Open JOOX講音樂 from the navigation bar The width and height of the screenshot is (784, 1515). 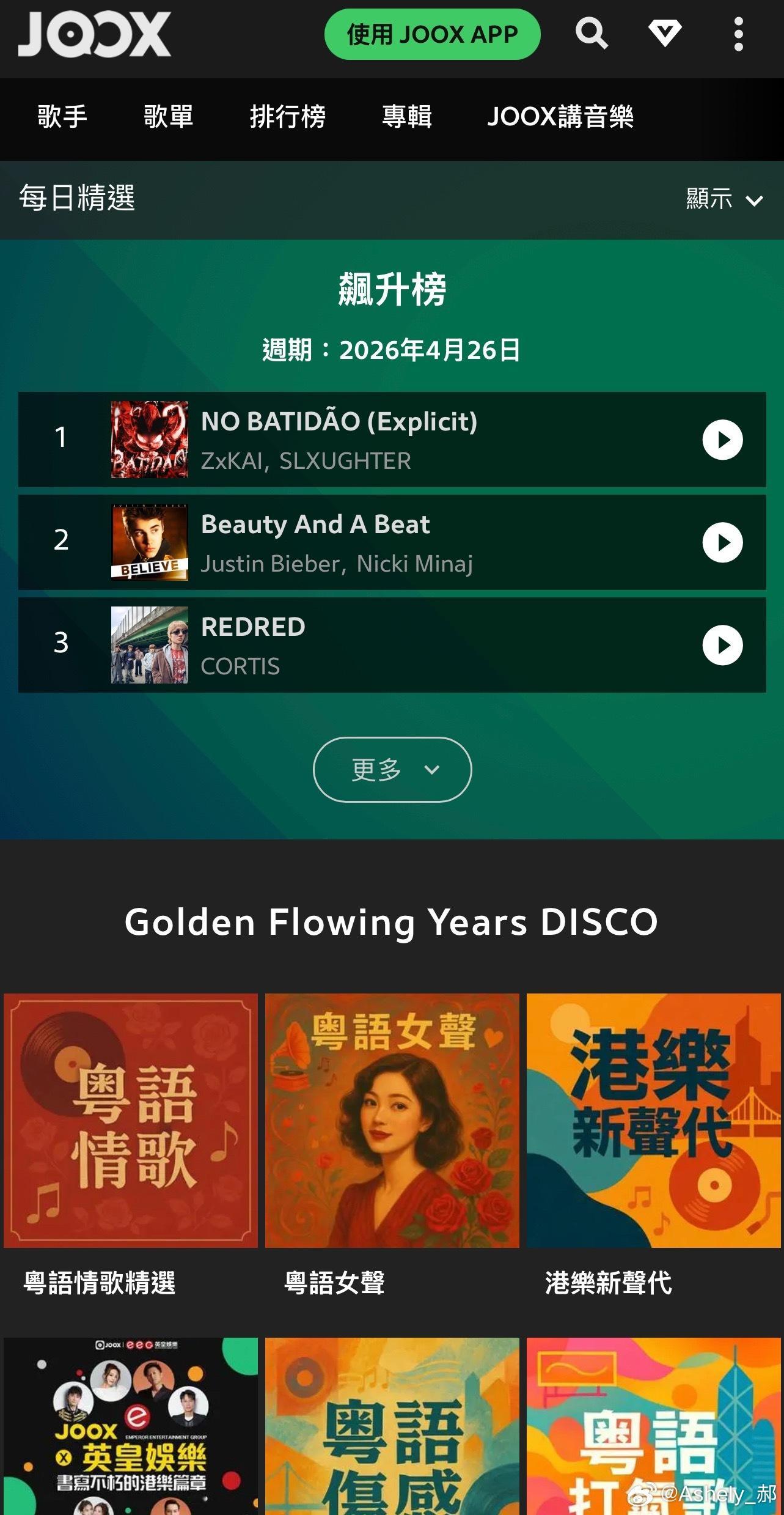click(x=562, y=117)
